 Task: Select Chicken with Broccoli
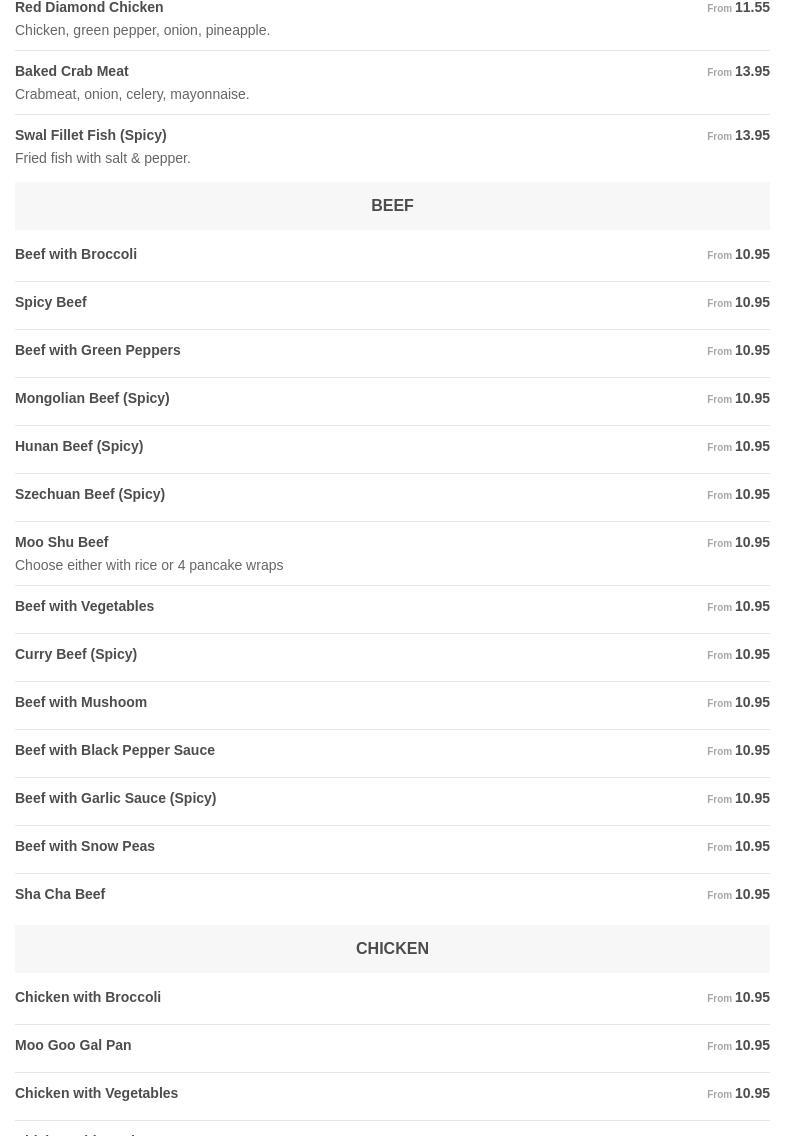coord(88,998)
